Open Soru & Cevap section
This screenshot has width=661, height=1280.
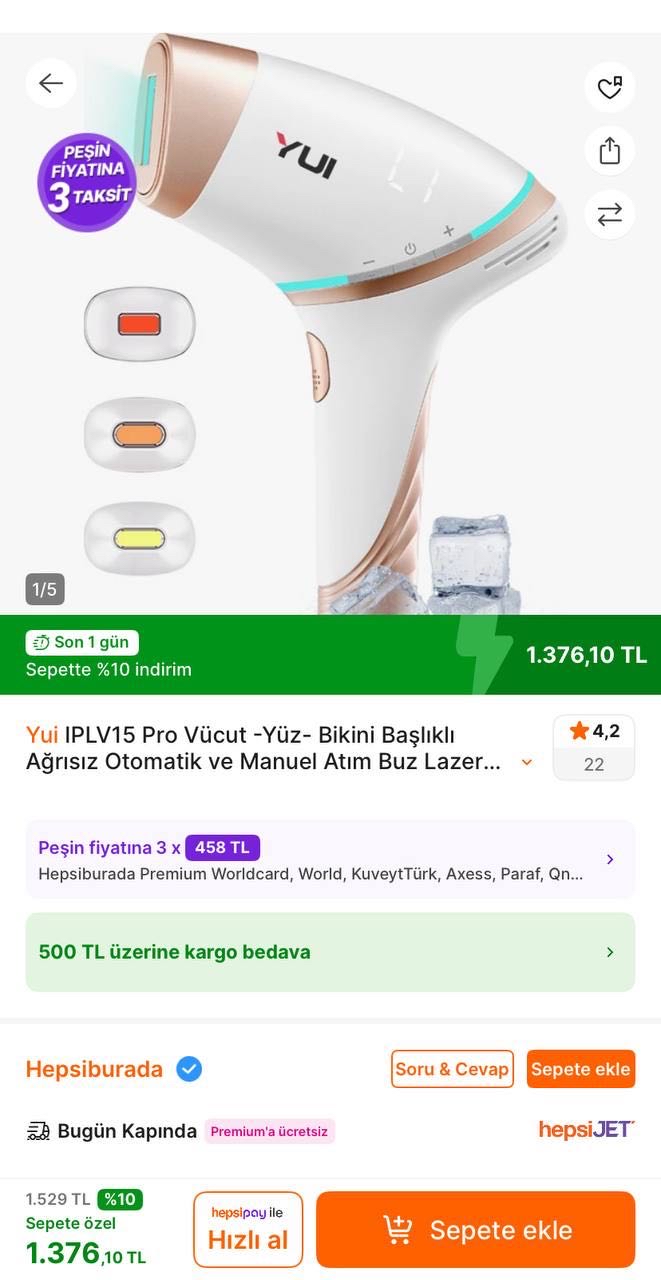[x=452, y=1069]
